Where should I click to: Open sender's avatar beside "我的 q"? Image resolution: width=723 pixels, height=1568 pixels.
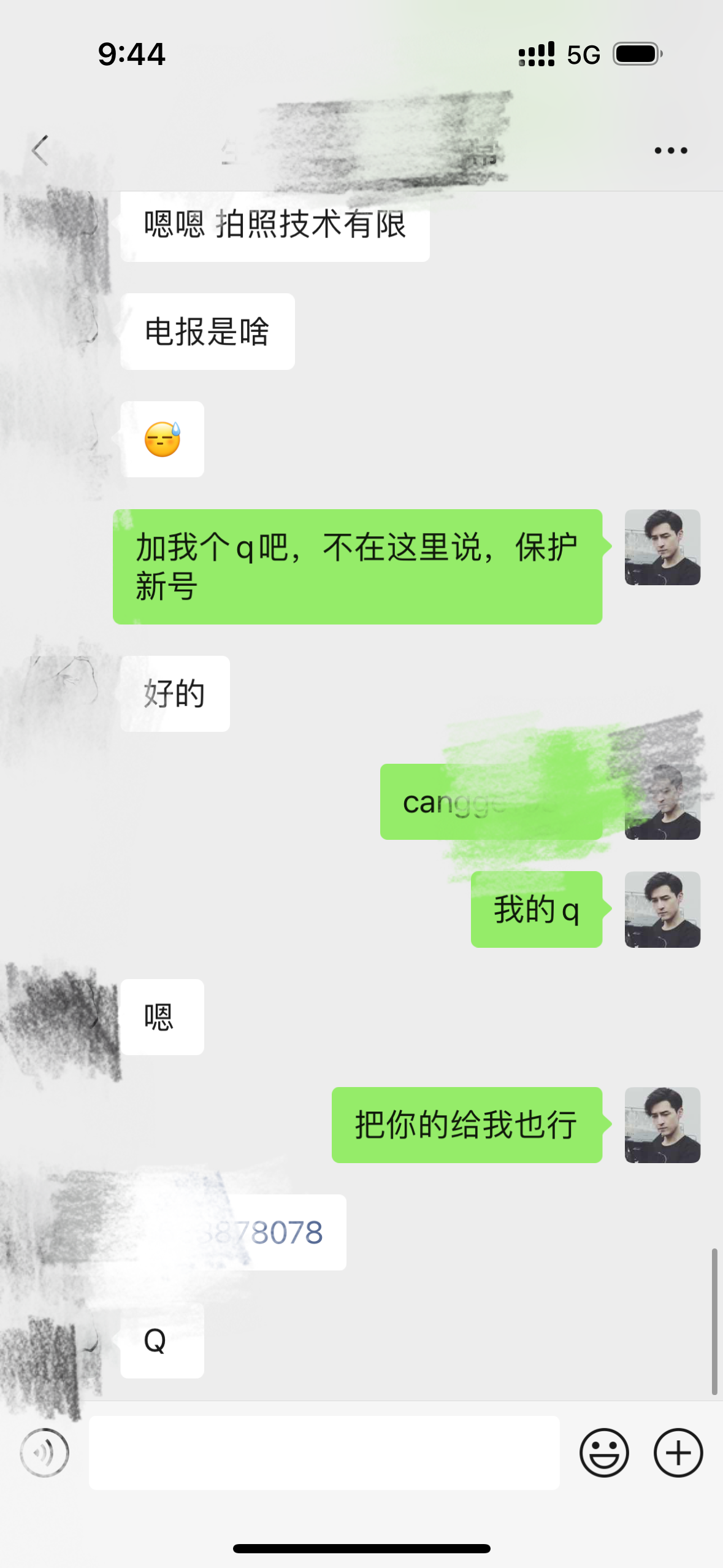pyautogui.click(x=662, y=909)
